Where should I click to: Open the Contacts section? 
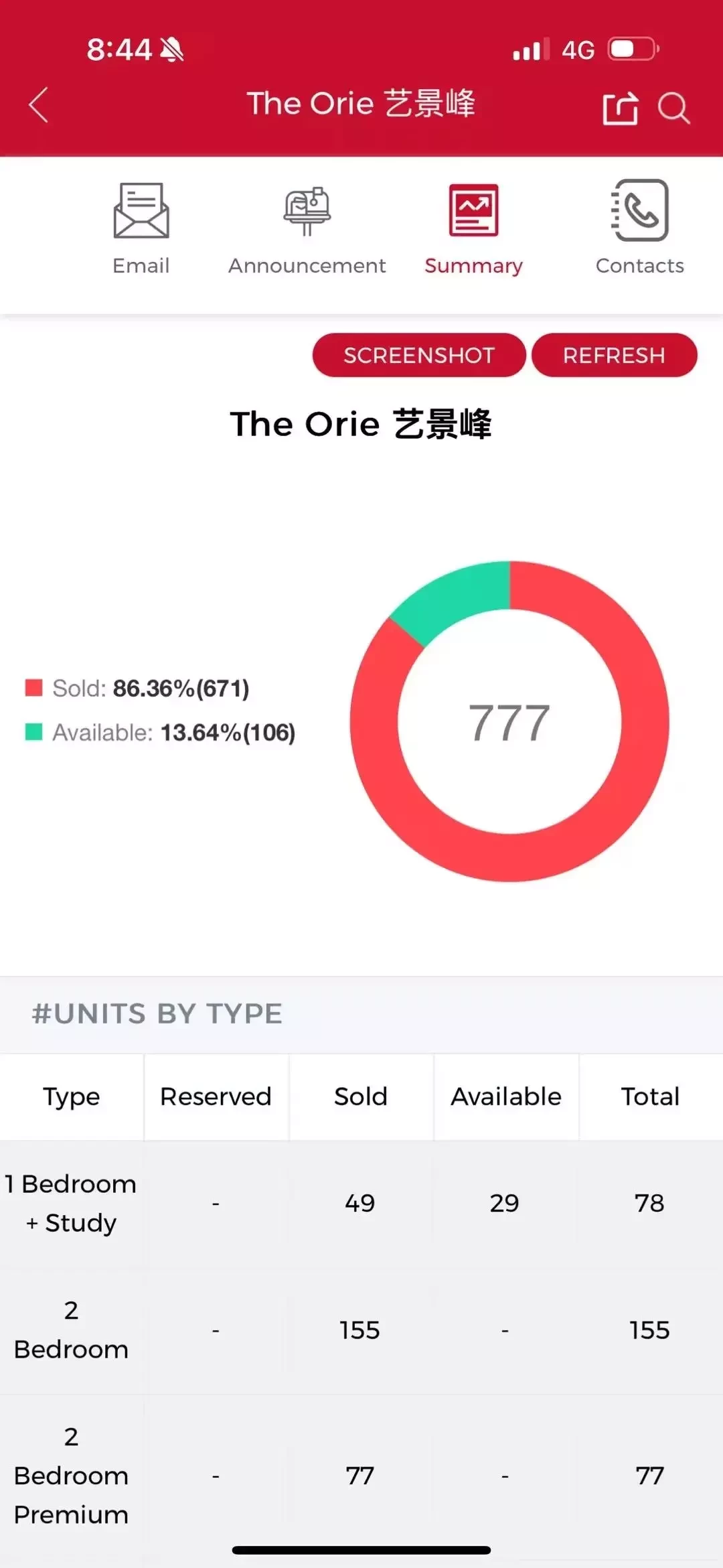pyautogui.click(x=639, y=228)
